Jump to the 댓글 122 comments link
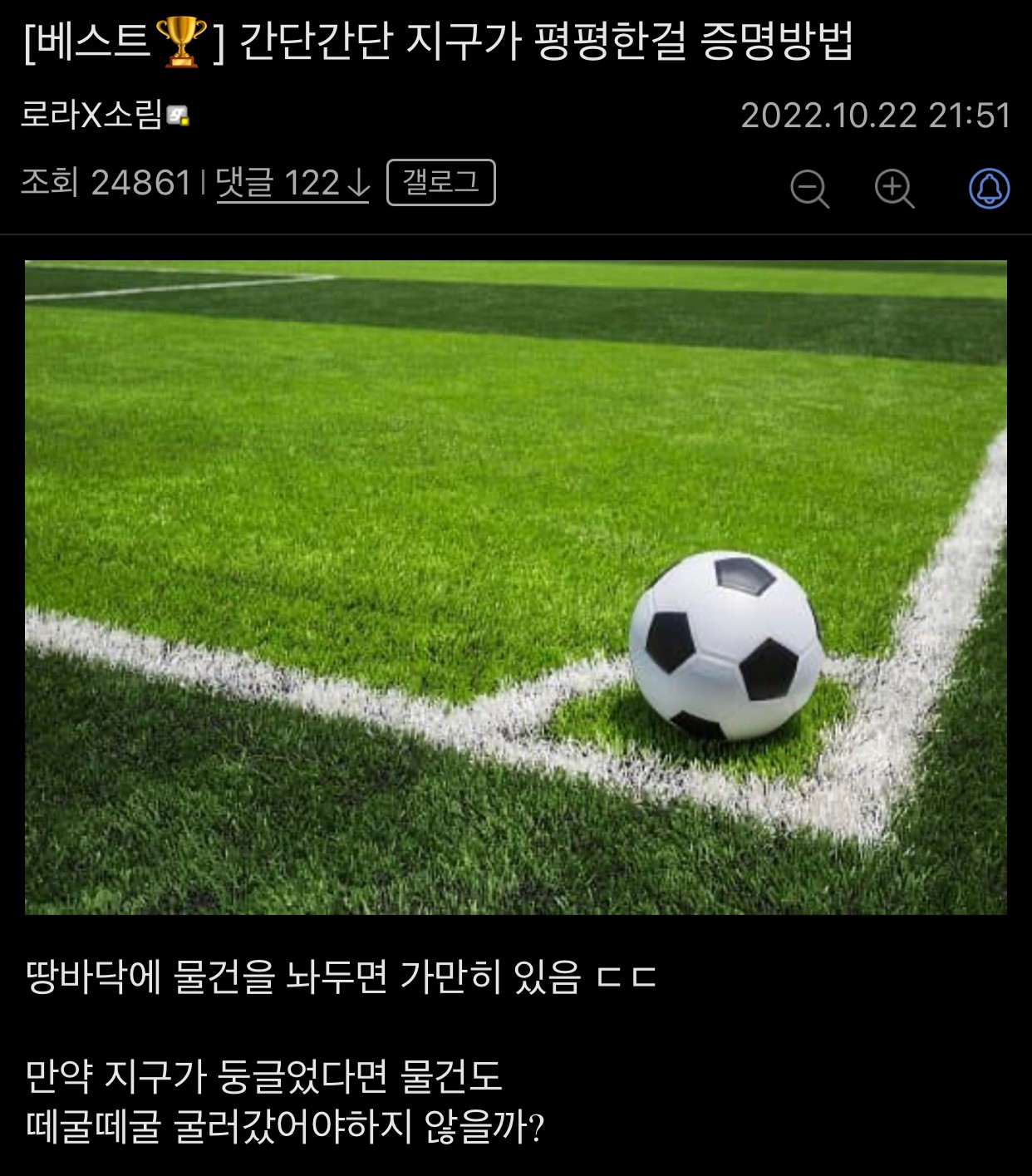 click(x=292, y=183)
